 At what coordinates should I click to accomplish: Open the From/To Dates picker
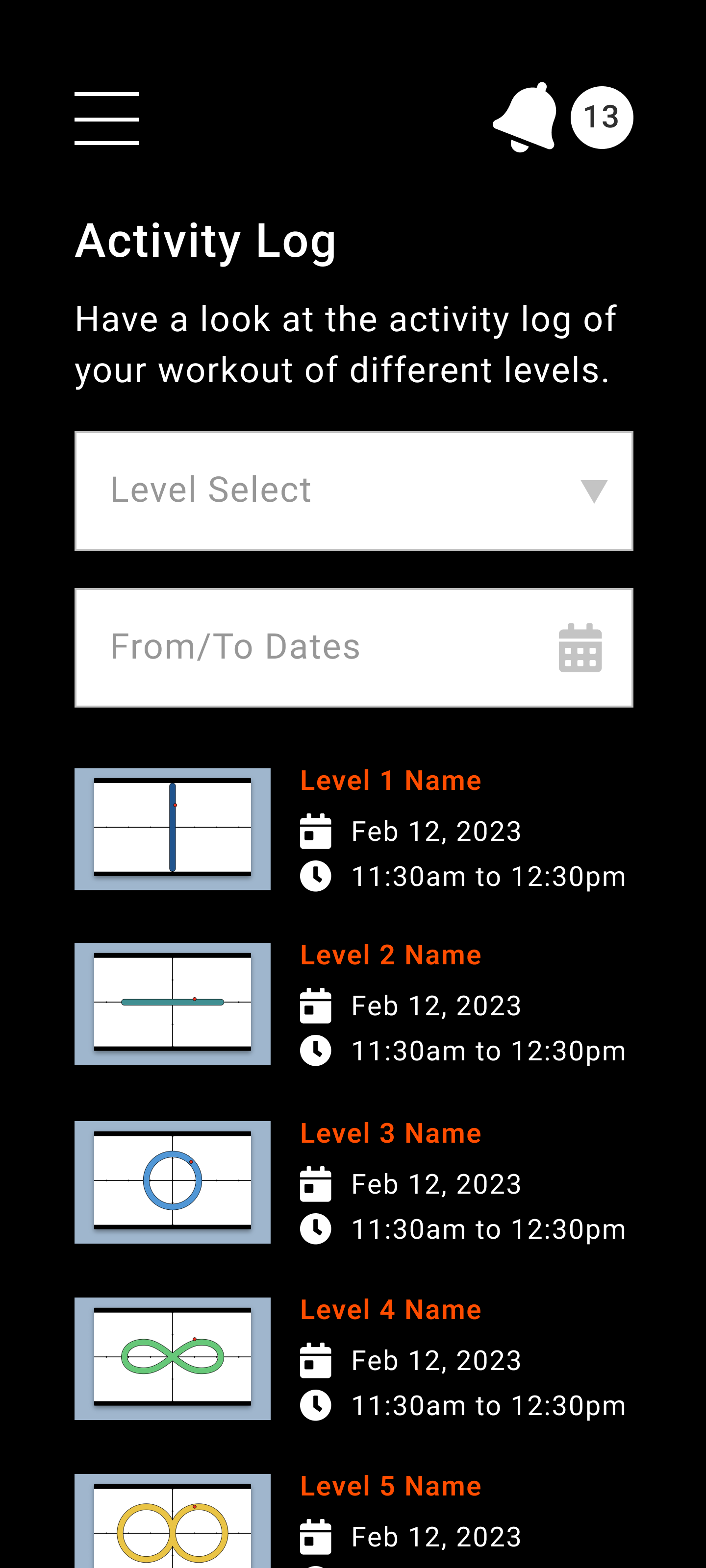pos(353,647)
